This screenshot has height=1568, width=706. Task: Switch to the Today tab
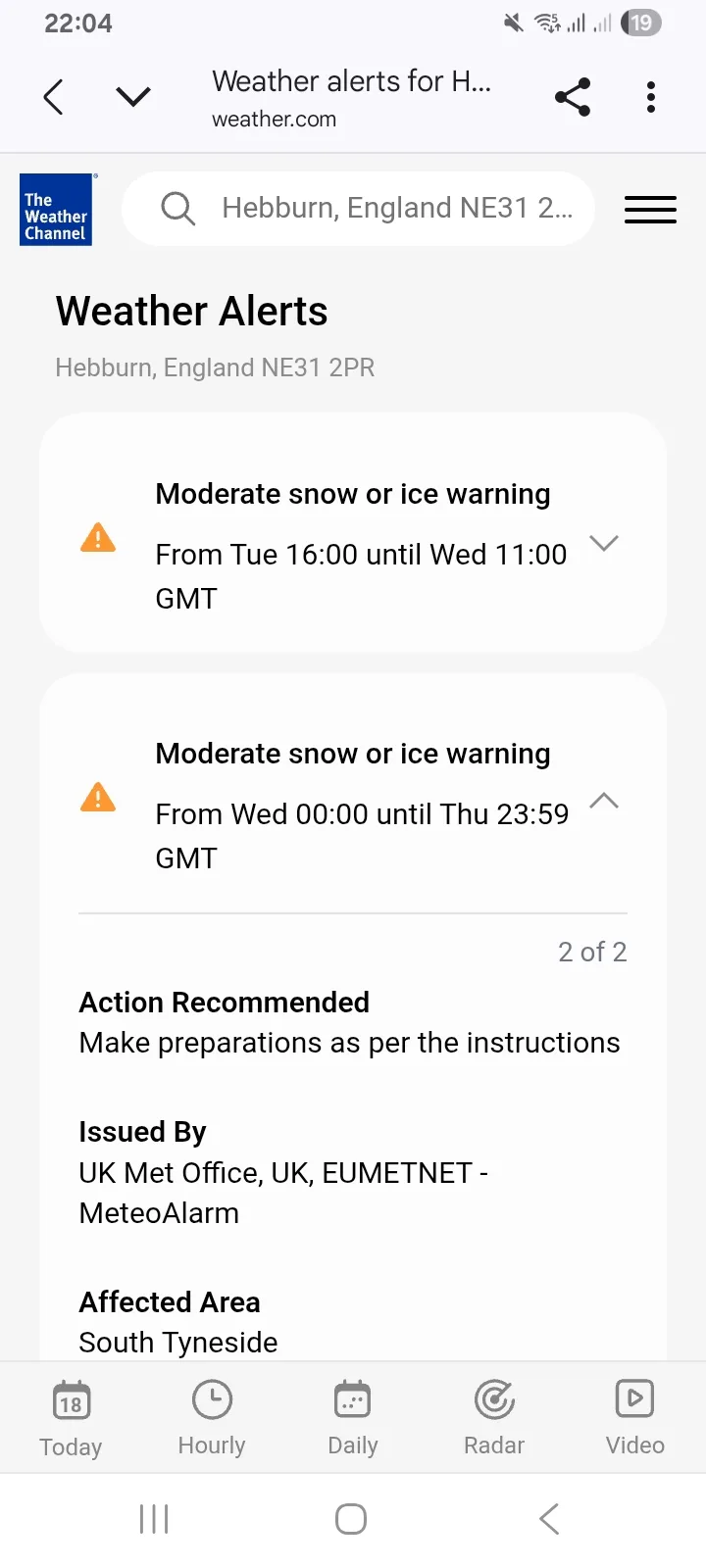71,1417
